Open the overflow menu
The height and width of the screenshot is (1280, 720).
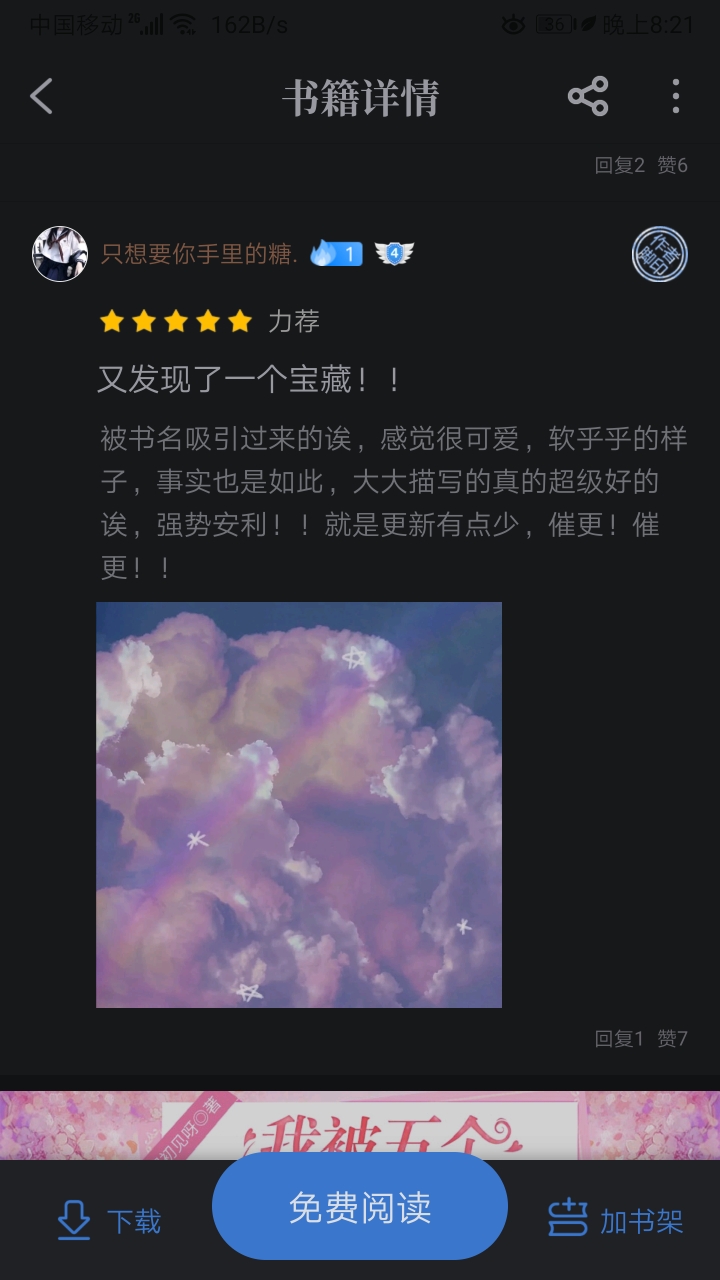click(x=676, y=97)
